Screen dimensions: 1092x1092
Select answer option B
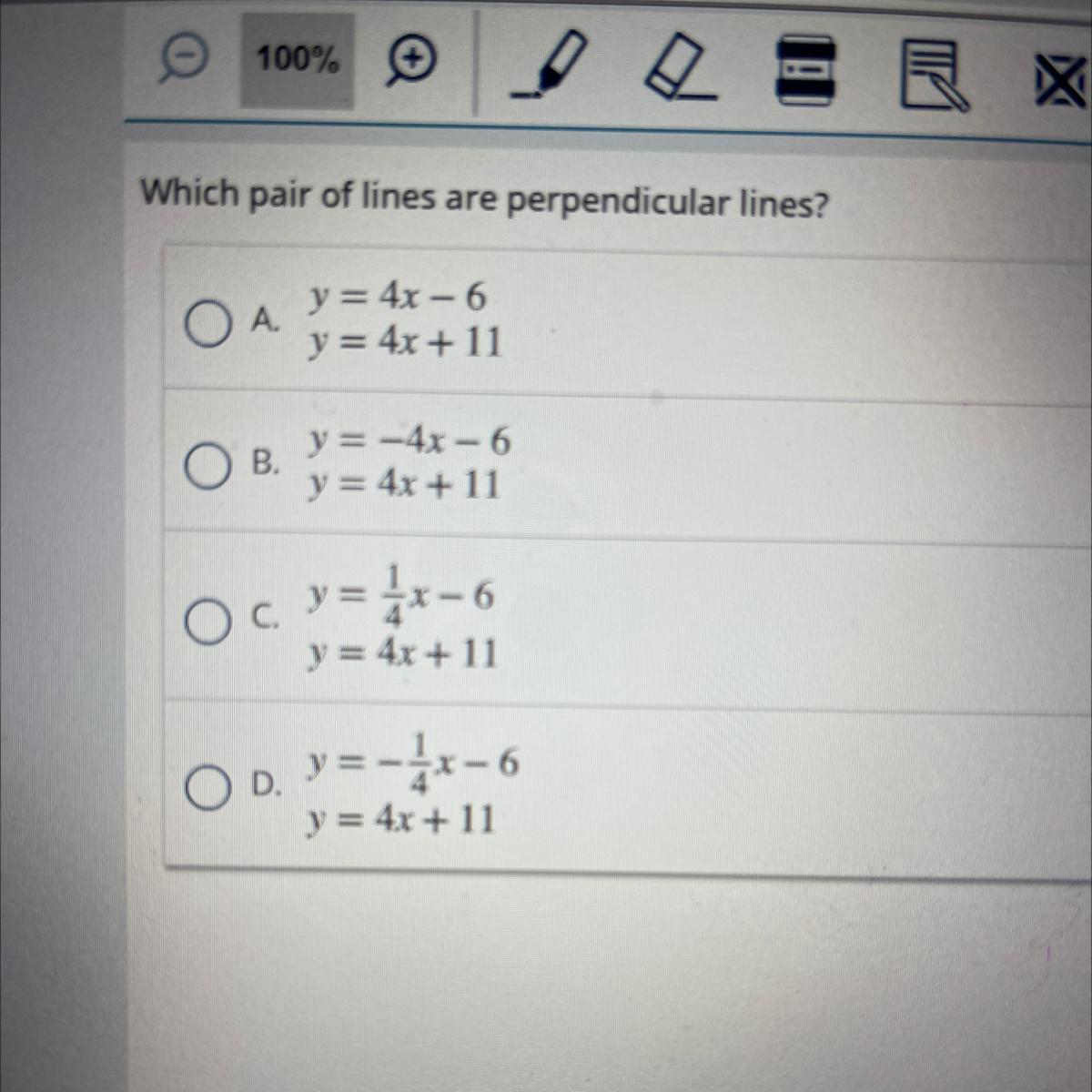click(207, 468)
